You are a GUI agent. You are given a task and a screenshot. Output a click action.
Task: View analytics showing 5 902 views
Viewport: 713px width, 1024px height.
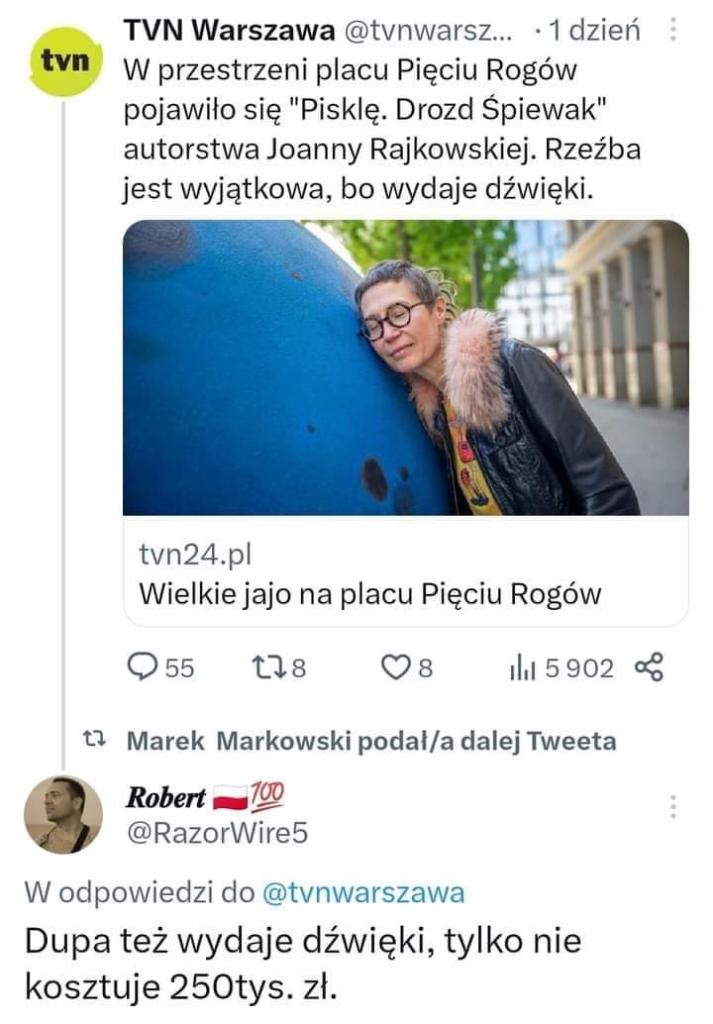[559, 667]
